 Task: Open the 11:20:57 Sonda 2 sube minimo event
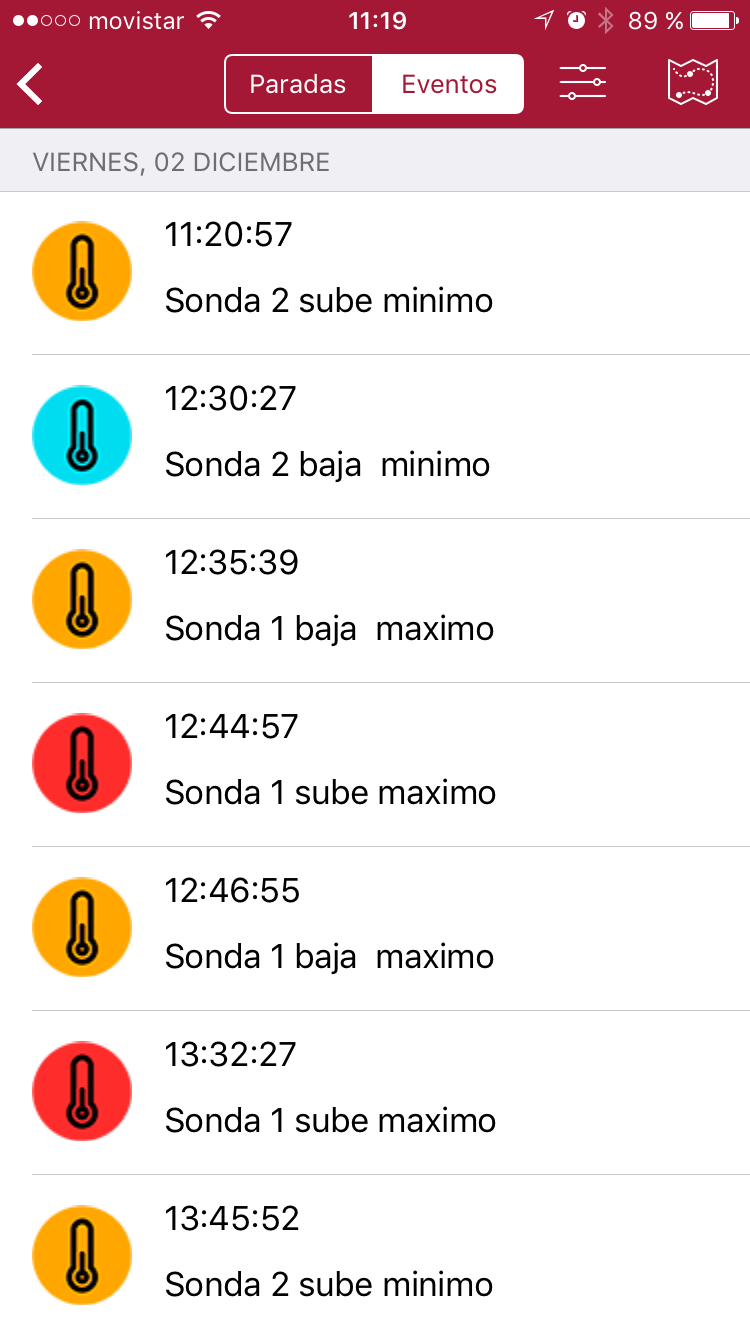click(375, 272)
